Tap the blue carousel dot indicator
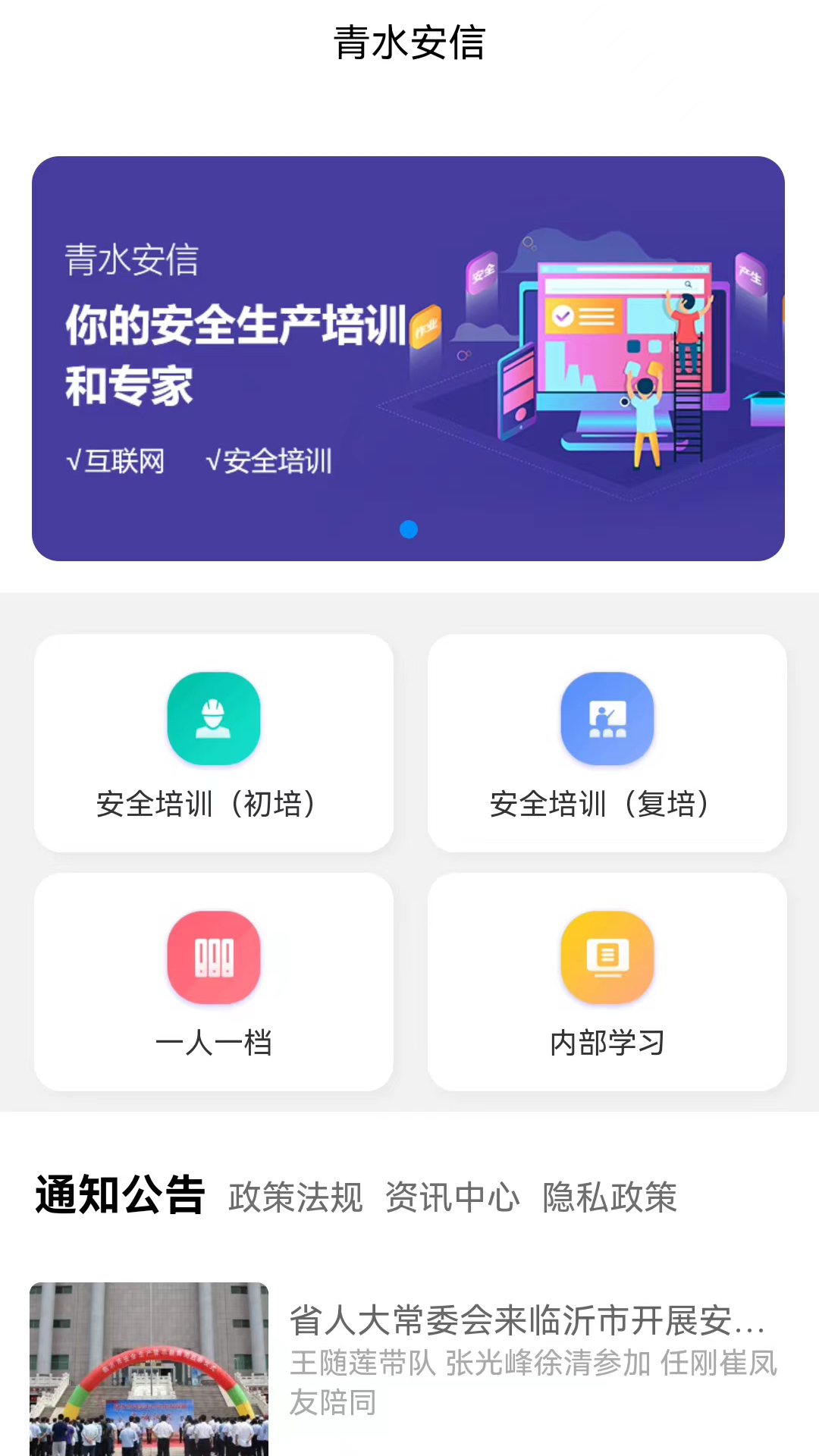This screenshot has height=1456, width=819. [409, 530]
